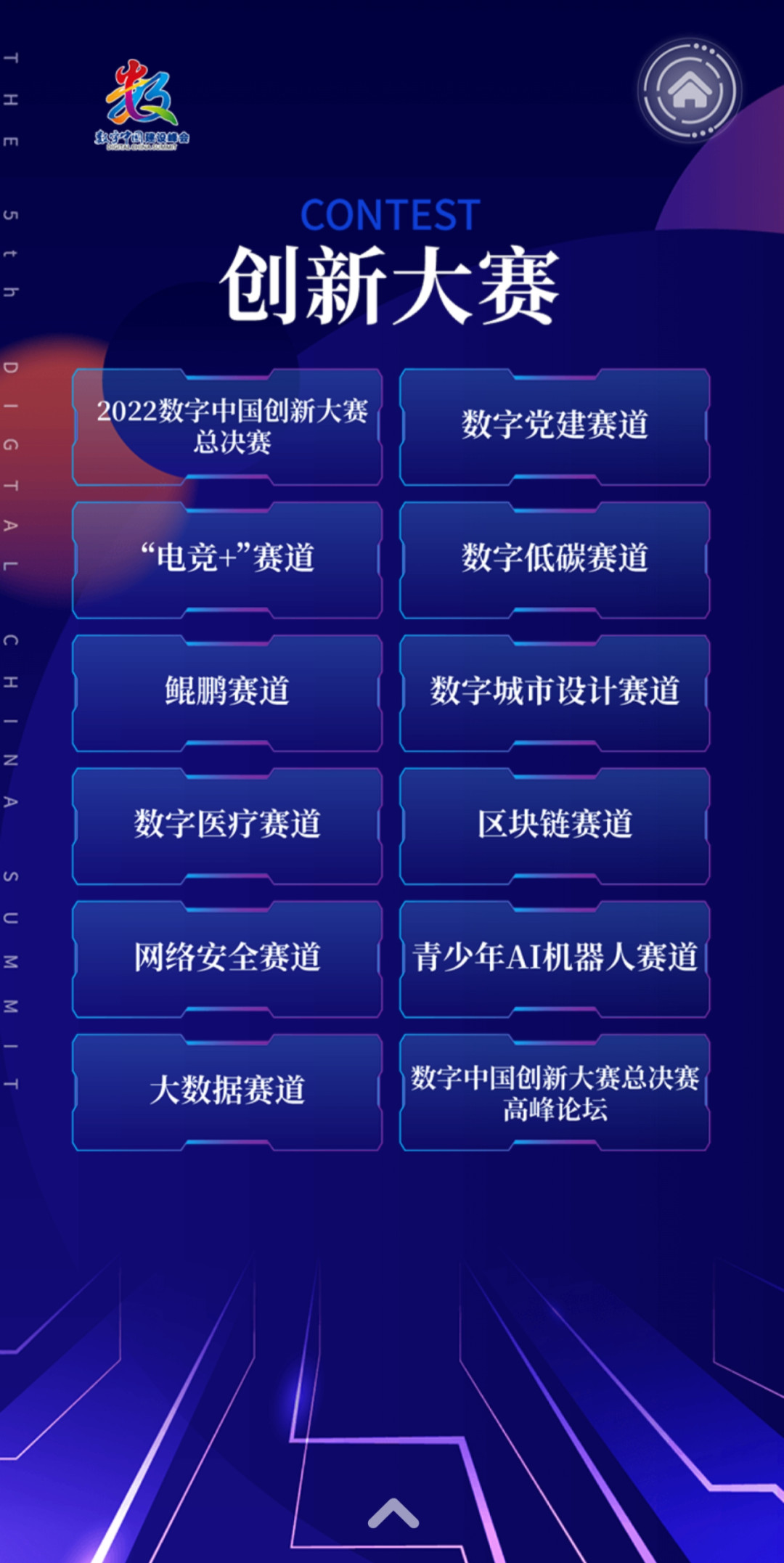Tap the up chevron arrow
This screenshot has width=784, height=1563.
pyautogui.click(x=393, y=1514)
